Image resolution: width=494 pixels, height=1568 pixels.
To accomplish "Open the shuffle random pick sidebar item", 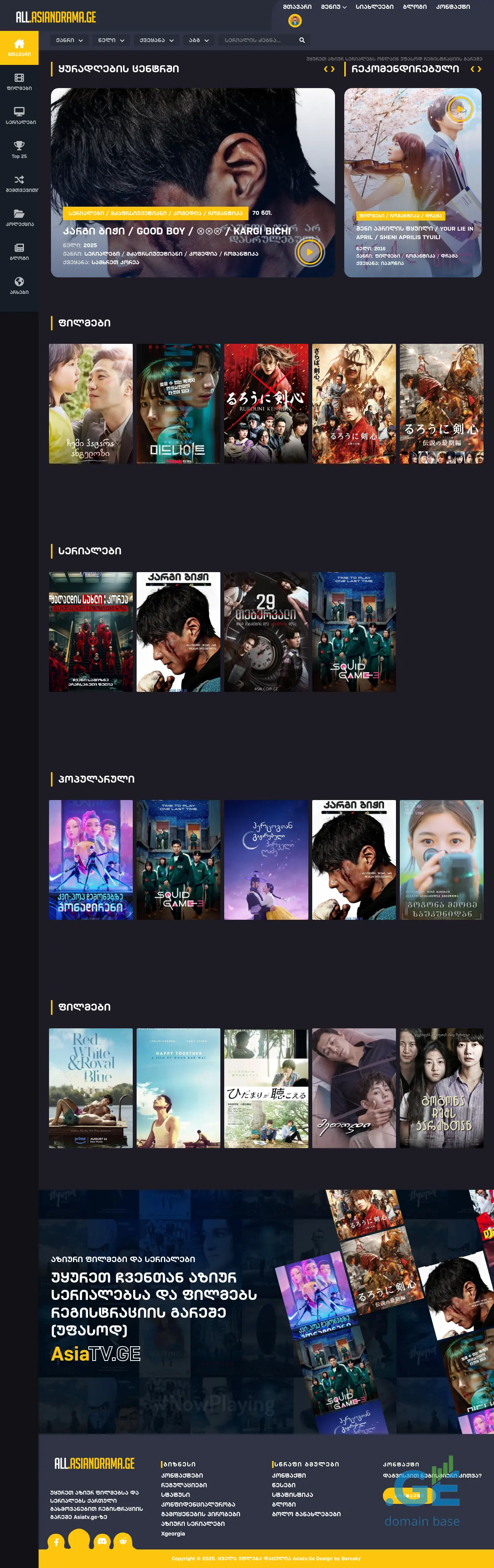I will click(19, 184).
